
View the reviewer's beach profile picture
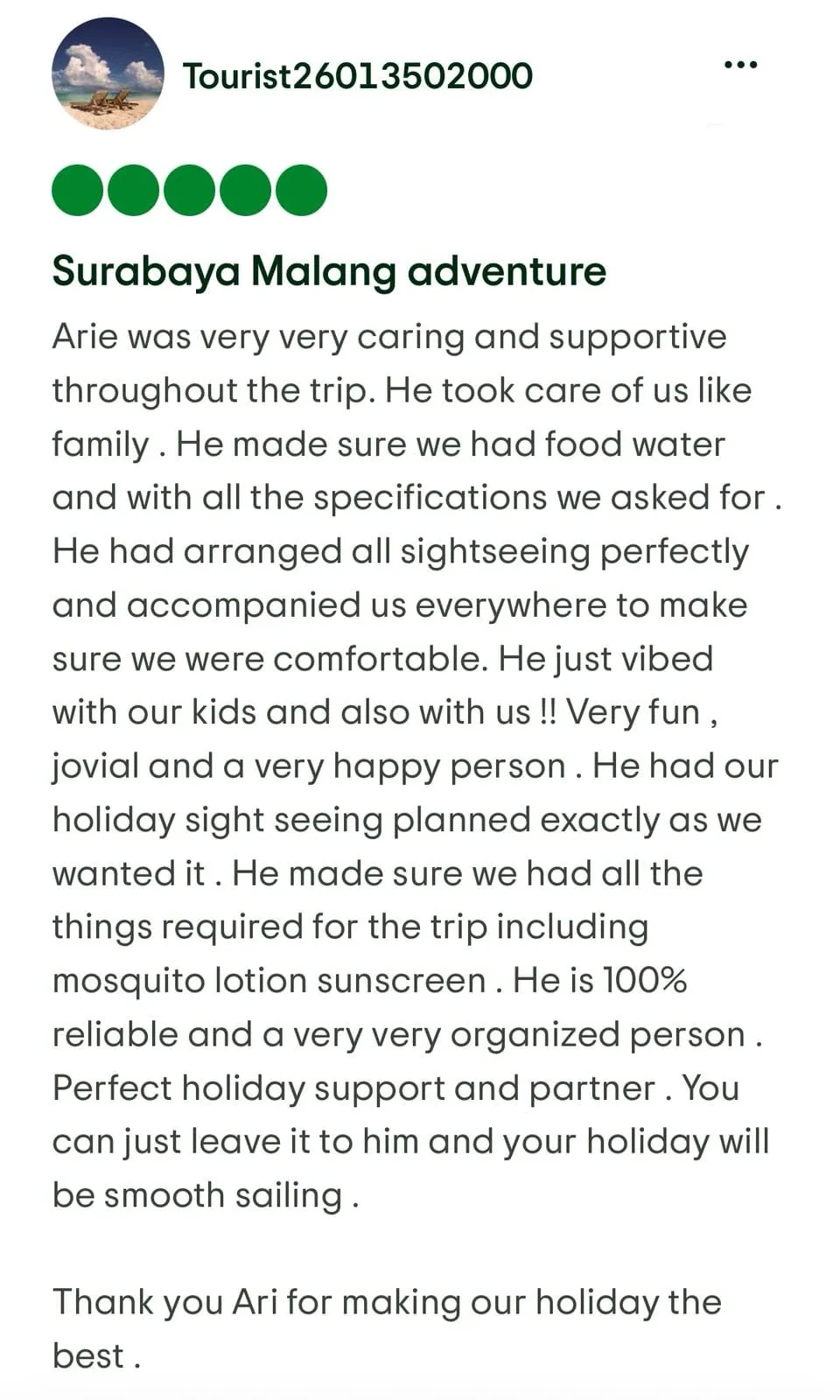[108, 74]
